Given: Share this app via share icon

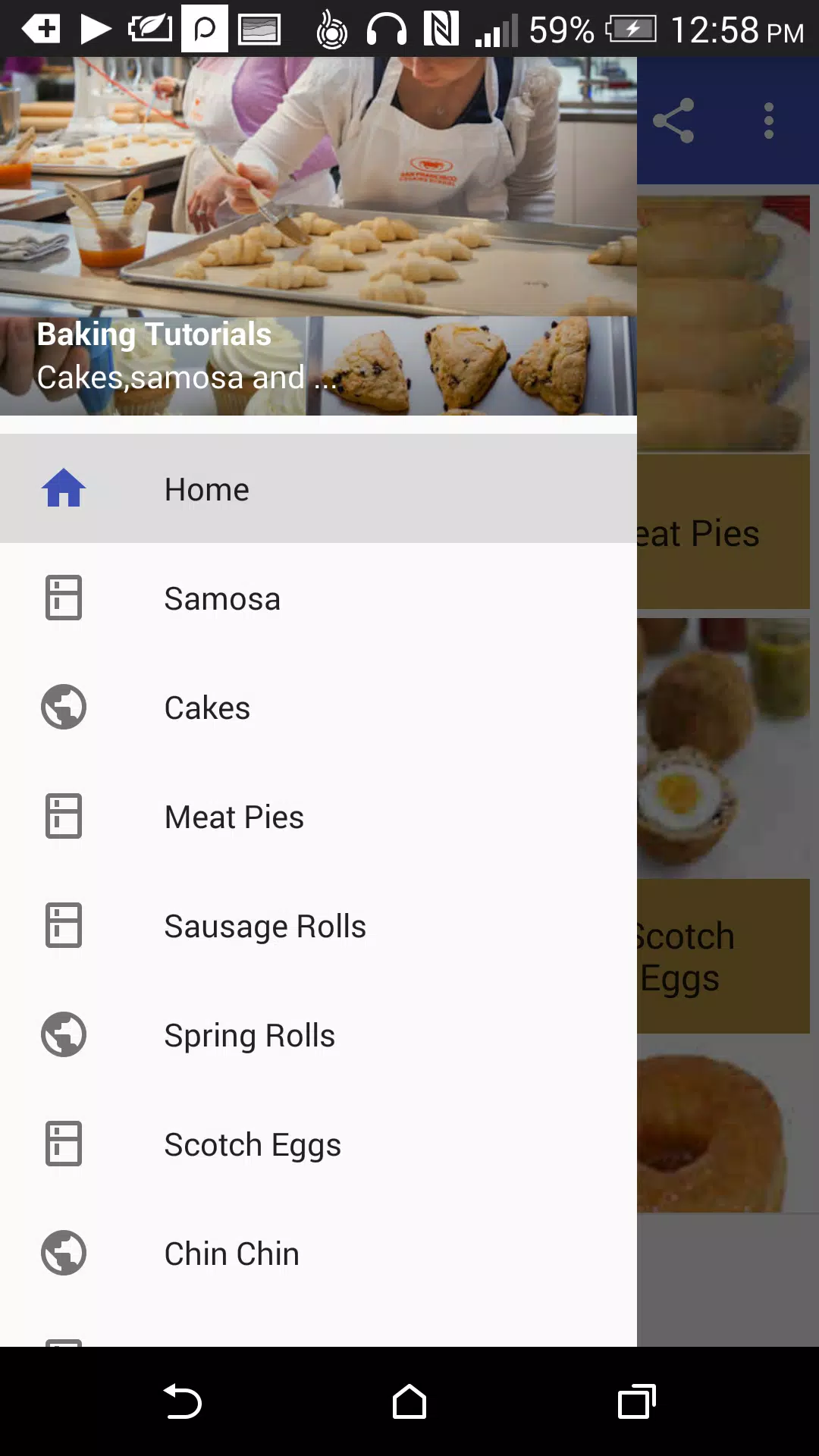Looking at the screenshot, I should (673, 121).
